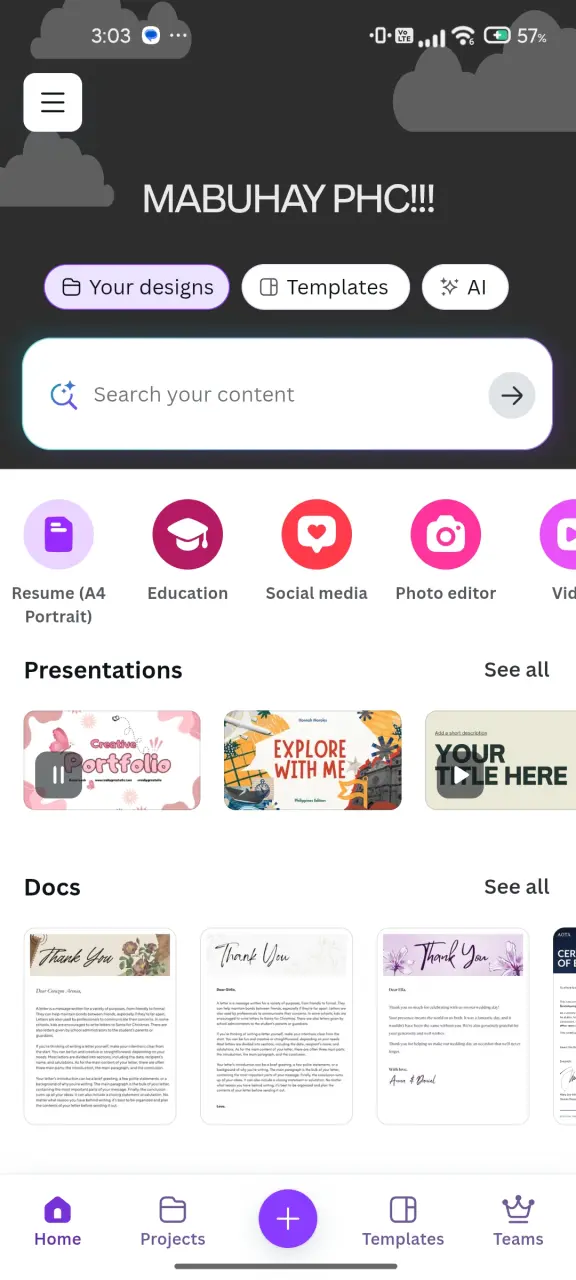Open the Teams tab
The width and height of the screenshot is (576, 1280).
tap(518, 1222)
